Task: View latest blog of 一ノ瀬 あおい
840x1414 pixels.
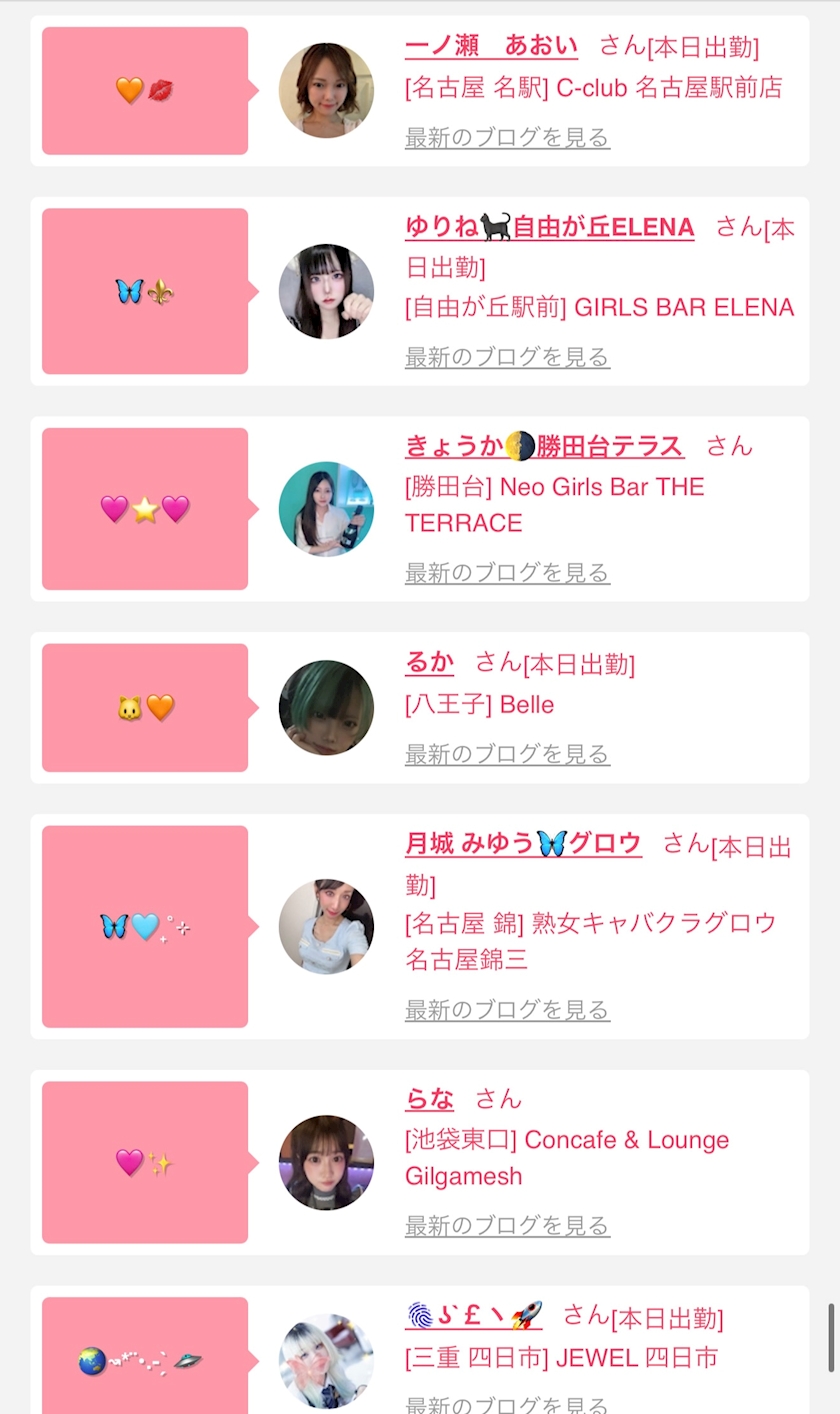Action: click(x=507, y=137)
